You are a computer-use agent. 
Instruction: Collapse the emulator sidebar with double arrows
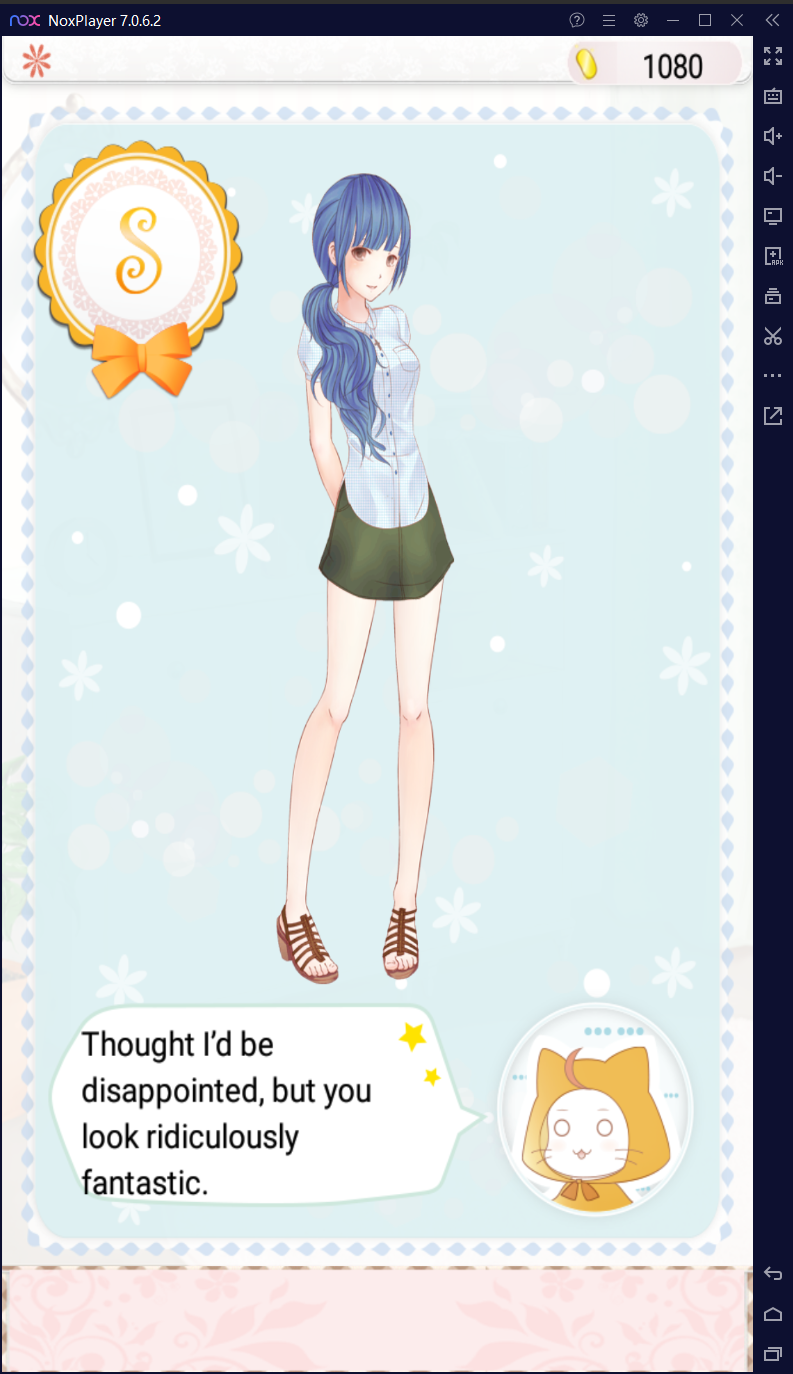[772, 20]
